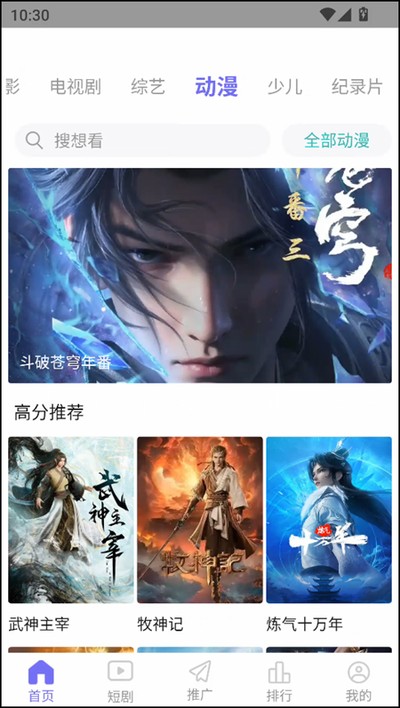Screen dimensions: 400x708
Task: Open 全部动漫 list
Action: 336,140
